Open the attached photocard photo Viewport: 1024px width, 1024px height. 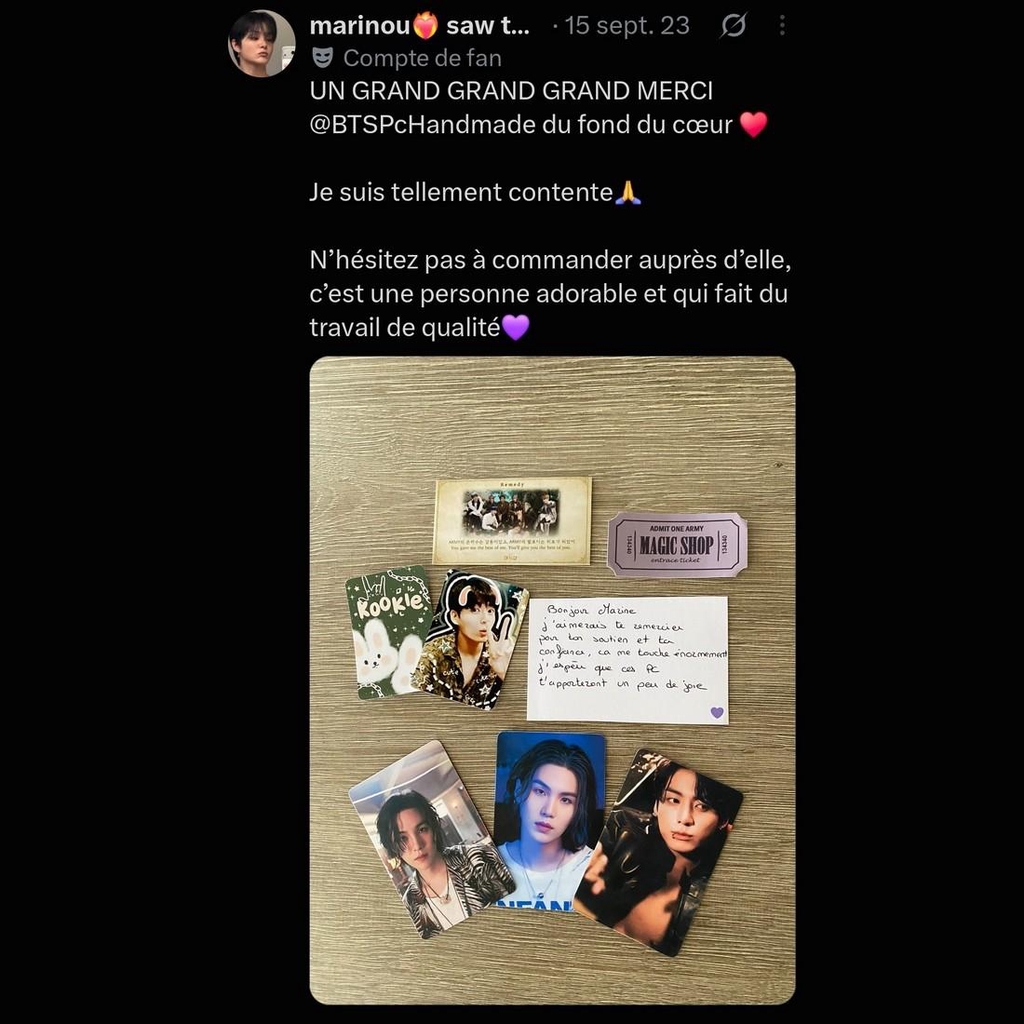pyautogui.click(x=552, y=680)
